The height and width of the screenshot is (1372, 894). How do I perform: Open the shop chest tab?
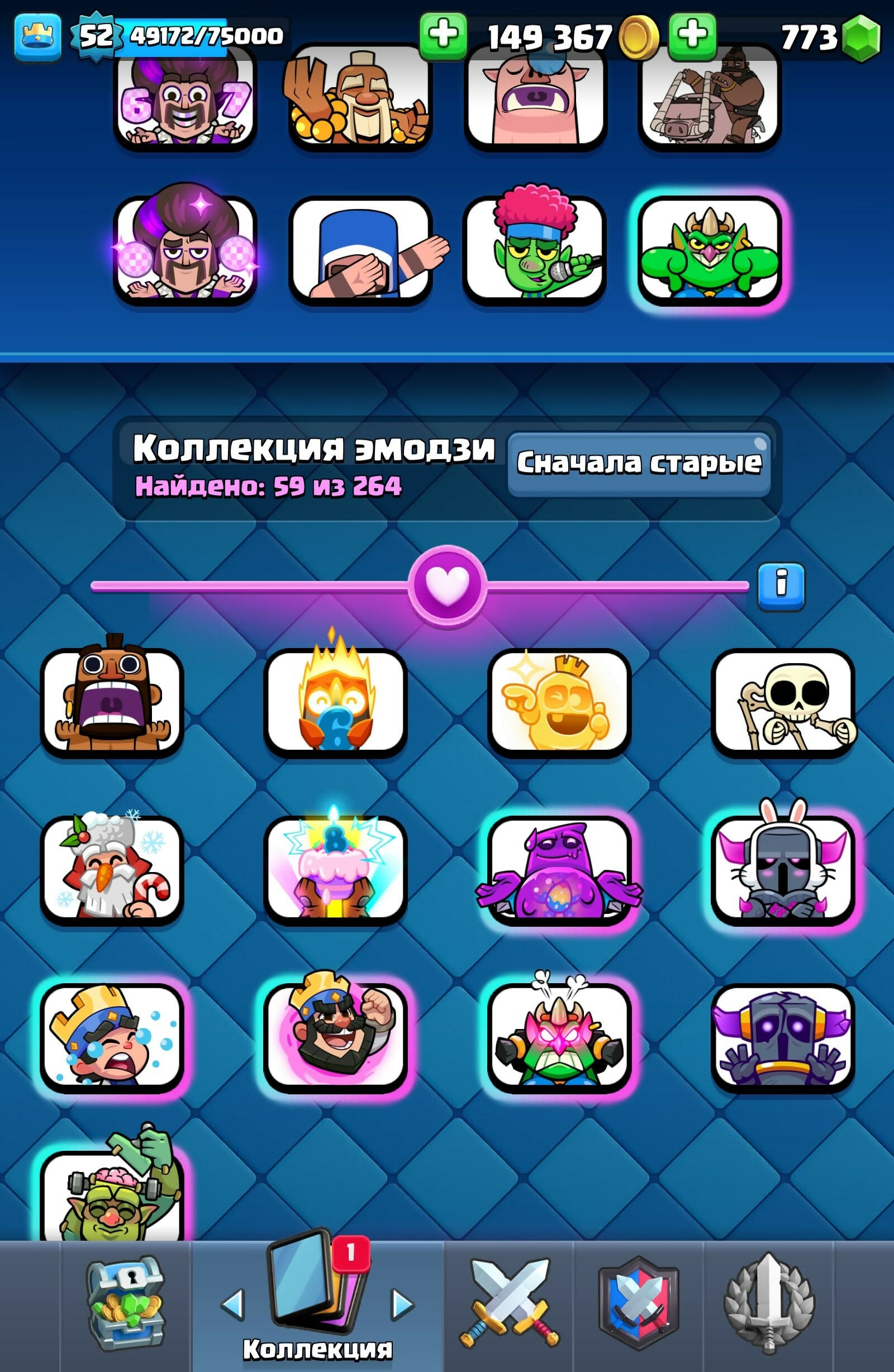pos(125,1304)
